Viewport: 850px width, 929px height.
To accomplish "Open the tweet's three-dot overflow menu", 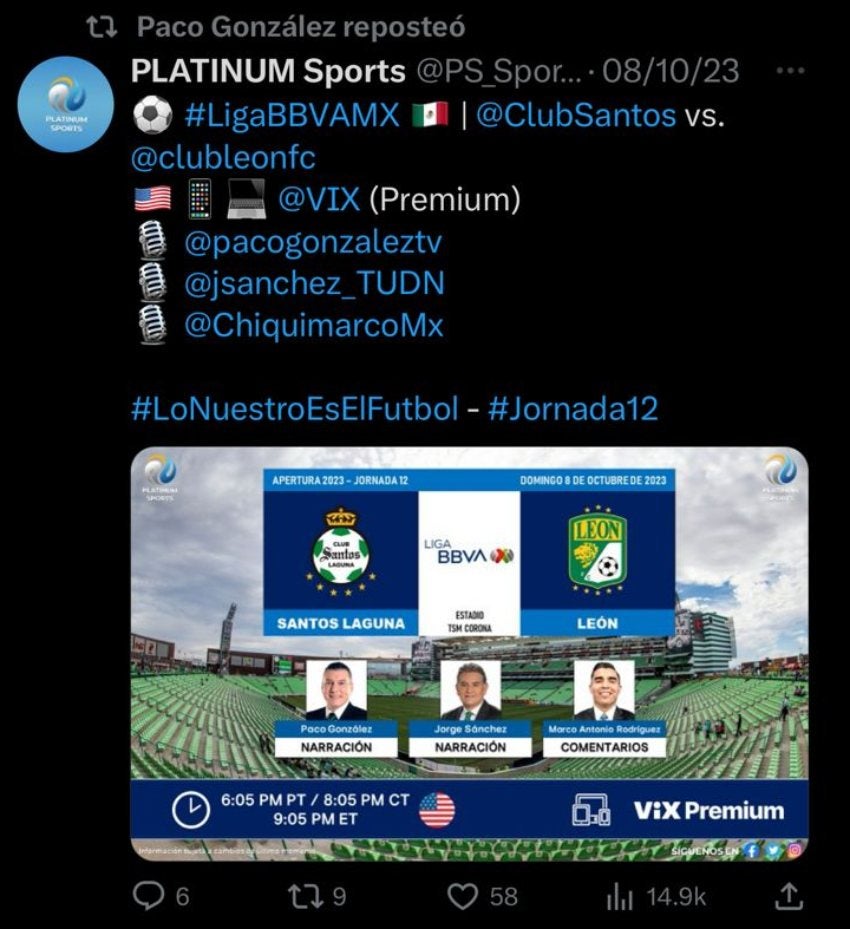I will point(790,72).
